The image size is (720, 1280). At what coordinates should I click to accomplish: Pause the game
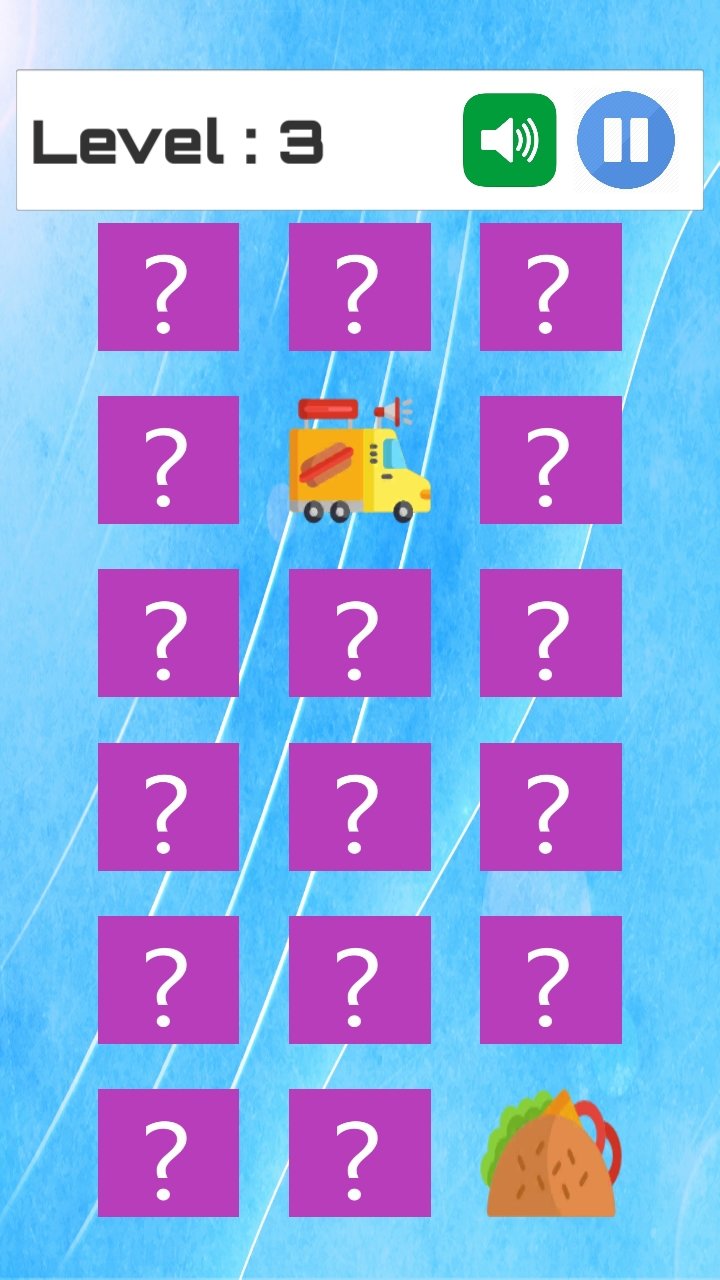pos(626,140)
